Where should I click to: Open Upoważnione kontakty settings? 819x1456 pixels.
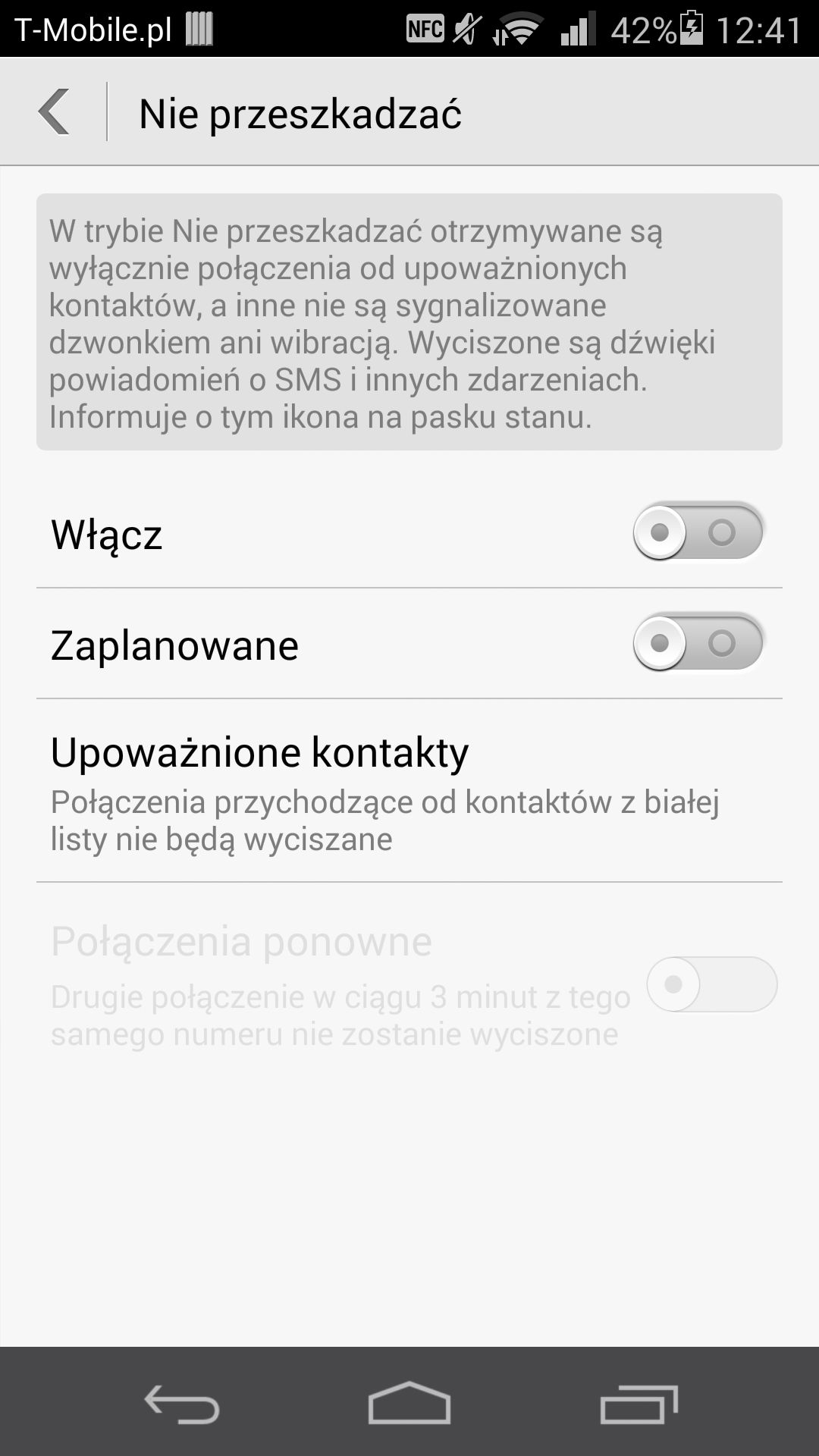point(409,791)
